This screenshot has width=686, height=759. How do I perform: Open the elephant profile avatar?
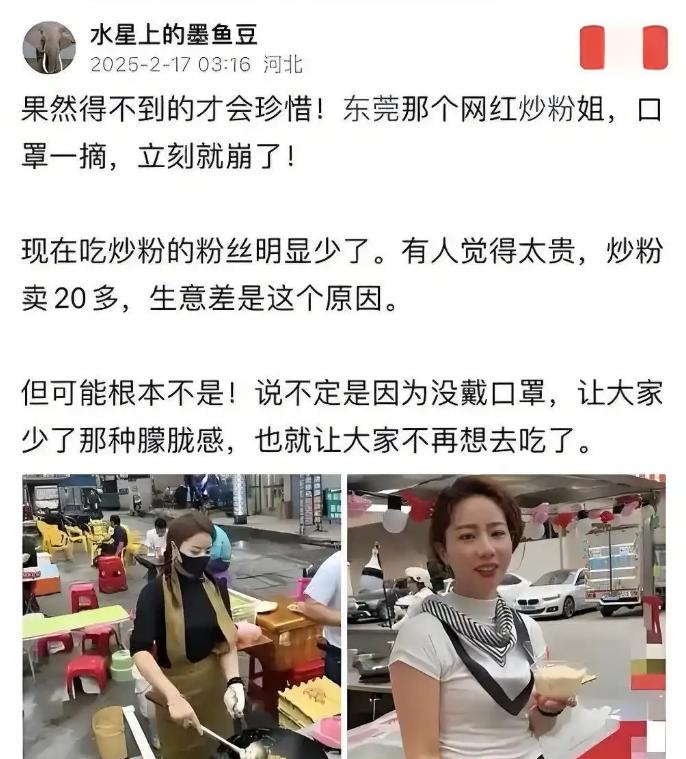(49, 48)
